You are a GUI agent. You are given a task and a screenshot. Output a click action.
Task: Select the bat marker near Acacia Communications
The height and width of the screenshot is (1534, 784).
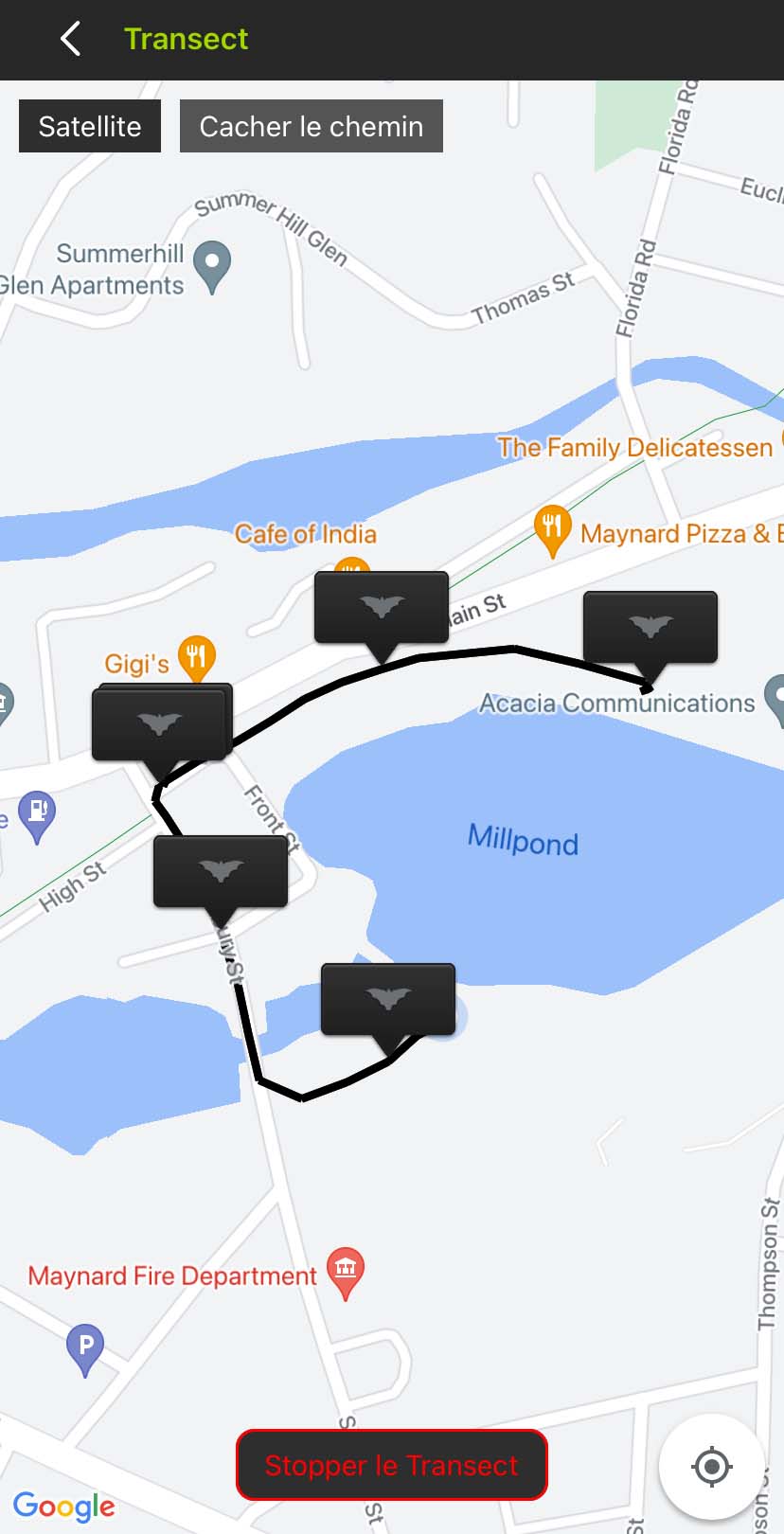point(650,625)
